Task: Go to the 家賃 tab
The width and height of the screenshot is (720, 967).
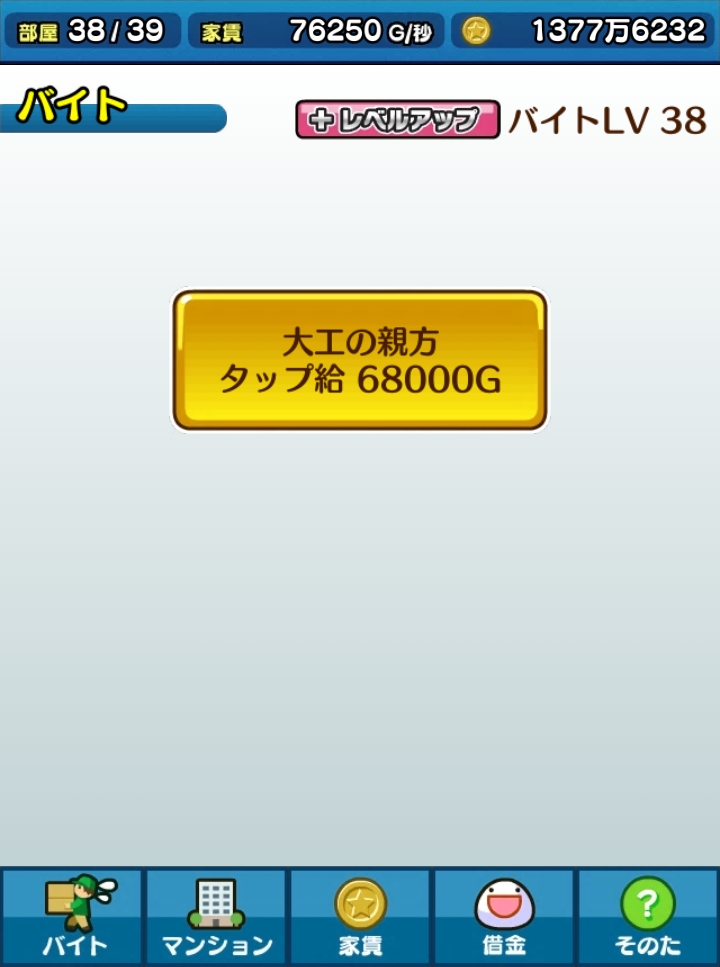Action: [x=360, y=917]
